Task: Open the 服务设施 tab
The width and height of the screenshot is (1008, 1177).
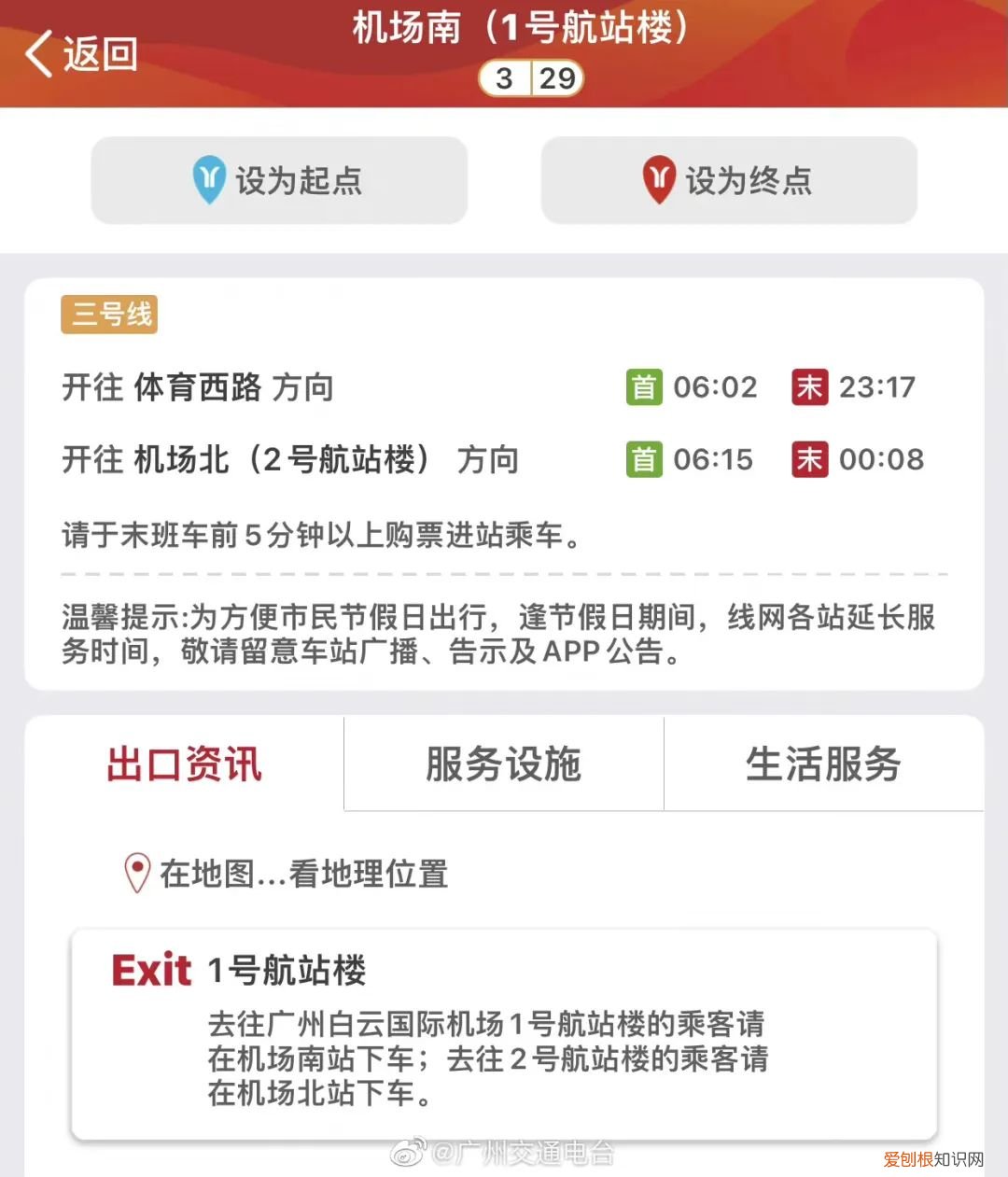Action: pos(504,764)
